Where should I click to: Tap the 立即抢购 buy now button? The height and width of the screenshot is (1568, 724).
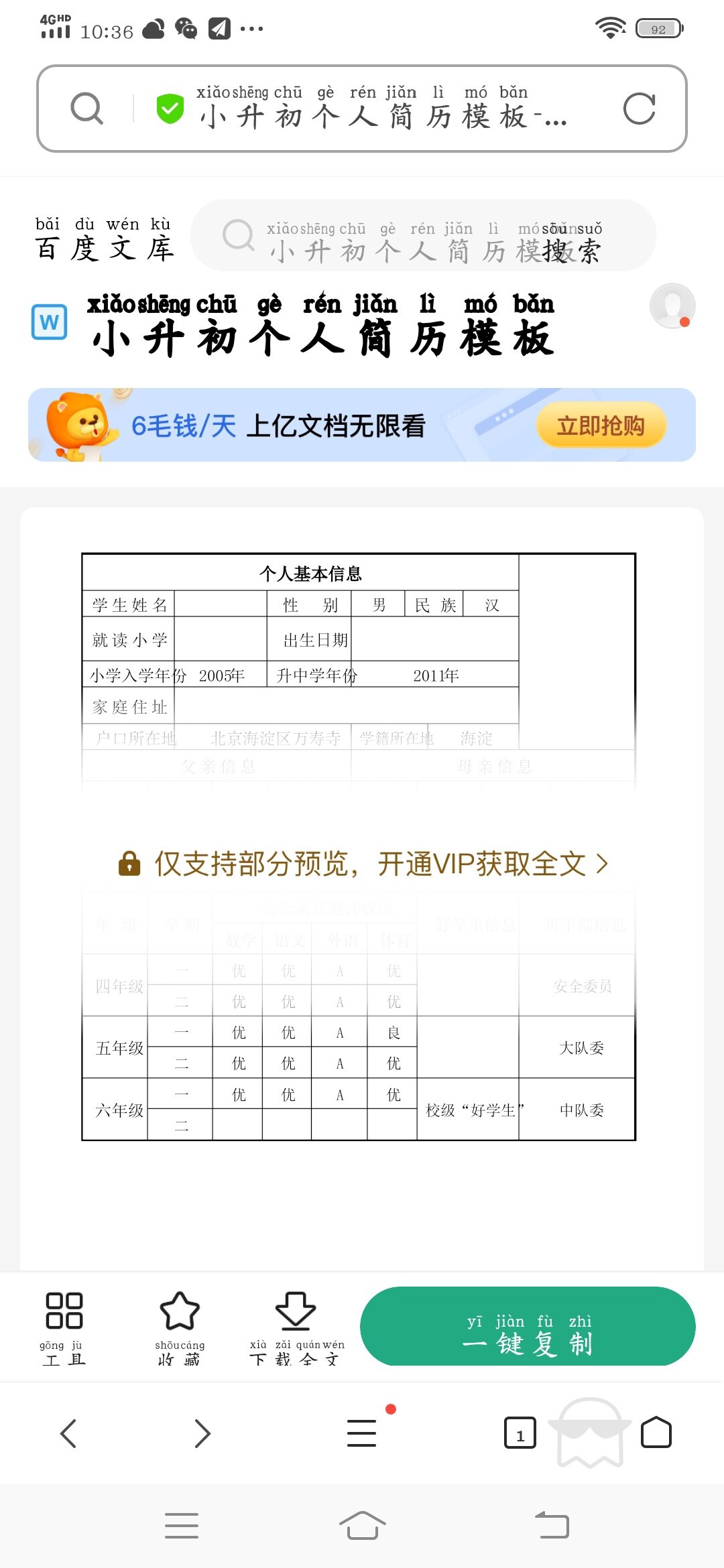[x=601, y=426]
